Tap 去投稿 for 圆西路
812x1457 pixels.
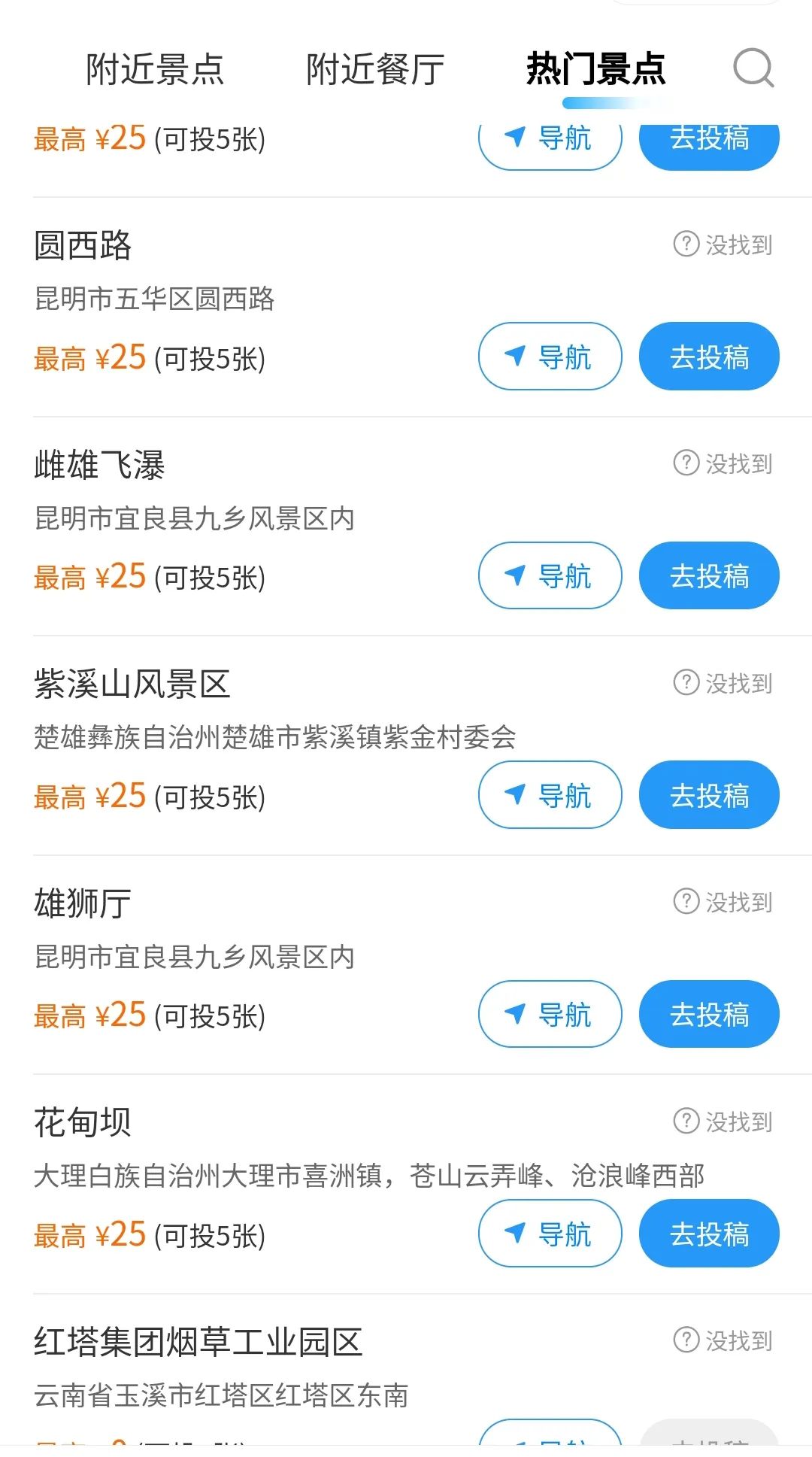[x=709, y=357]
